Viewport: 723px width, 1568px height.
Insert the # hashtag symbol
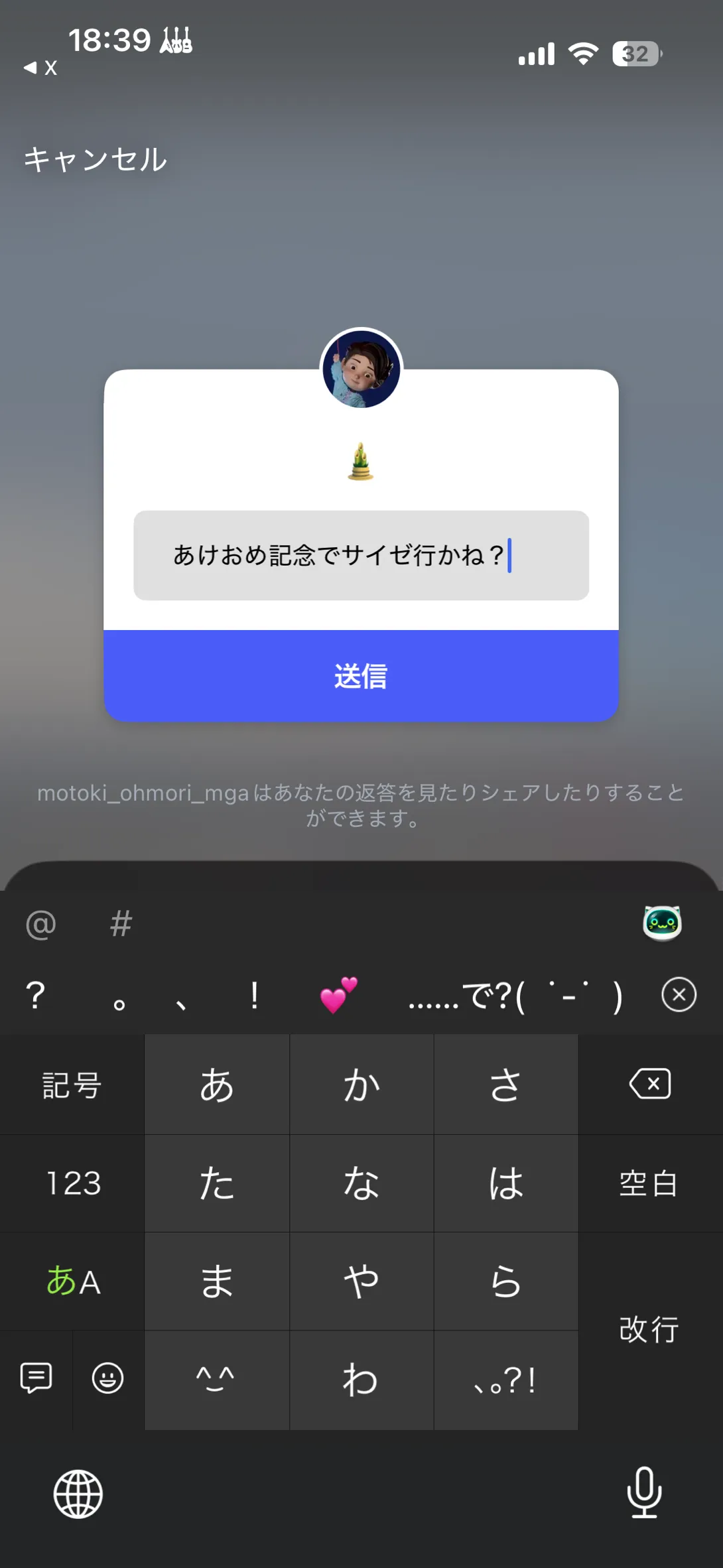click(121, 924)
